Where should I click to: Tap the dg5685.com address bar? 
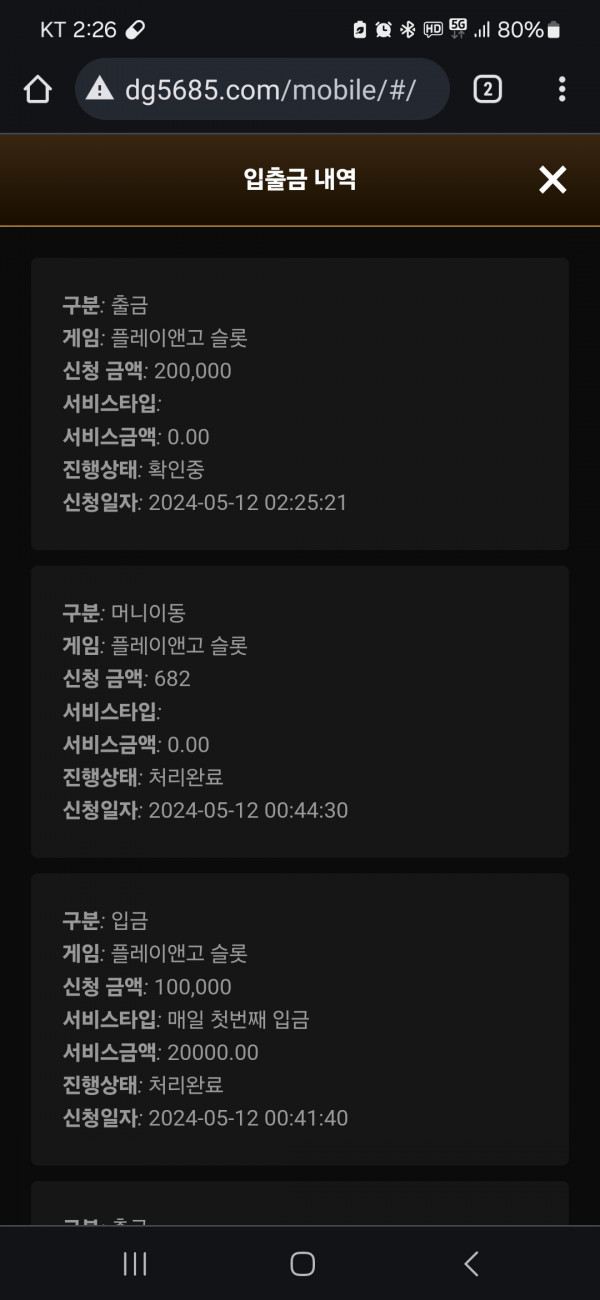click(x=262, y=90)
